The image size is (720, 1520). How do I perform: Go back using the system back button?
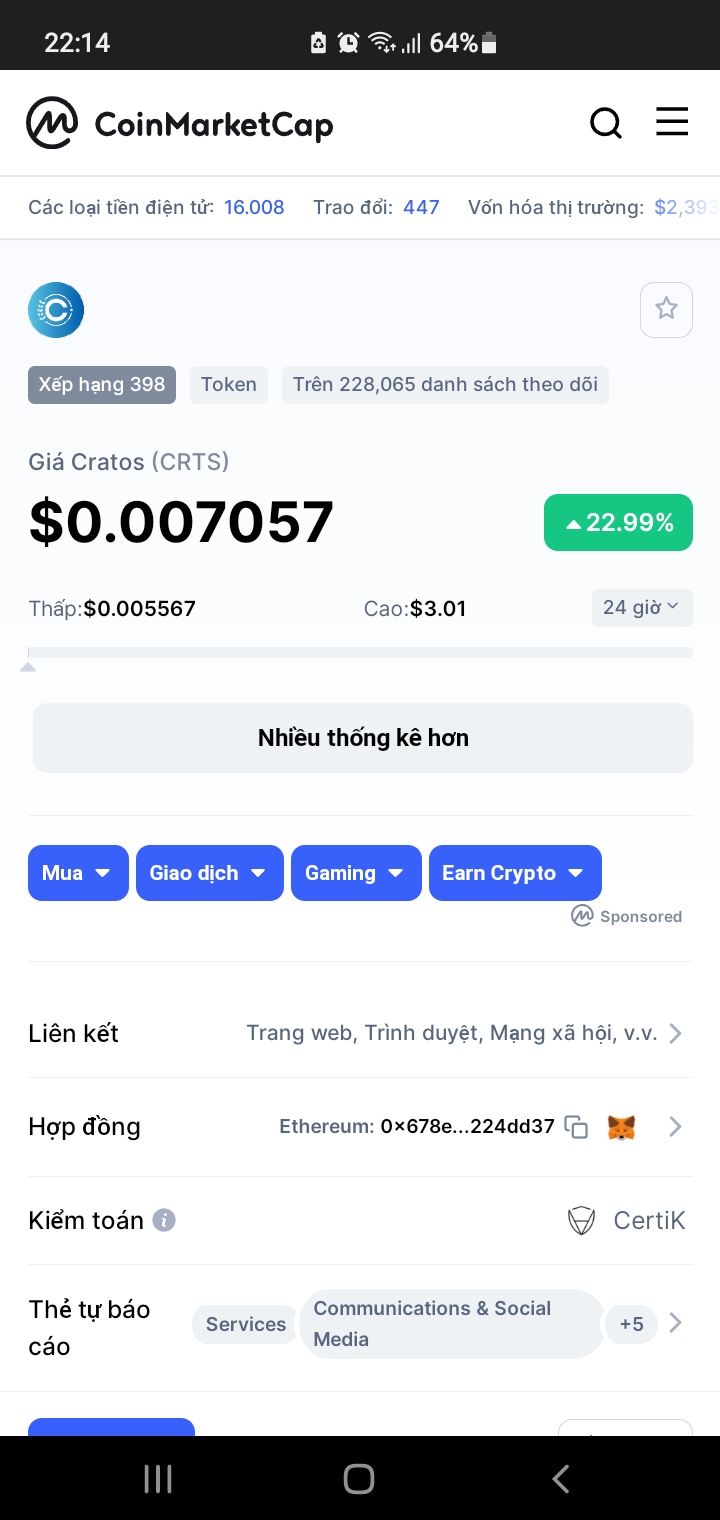561,1479
